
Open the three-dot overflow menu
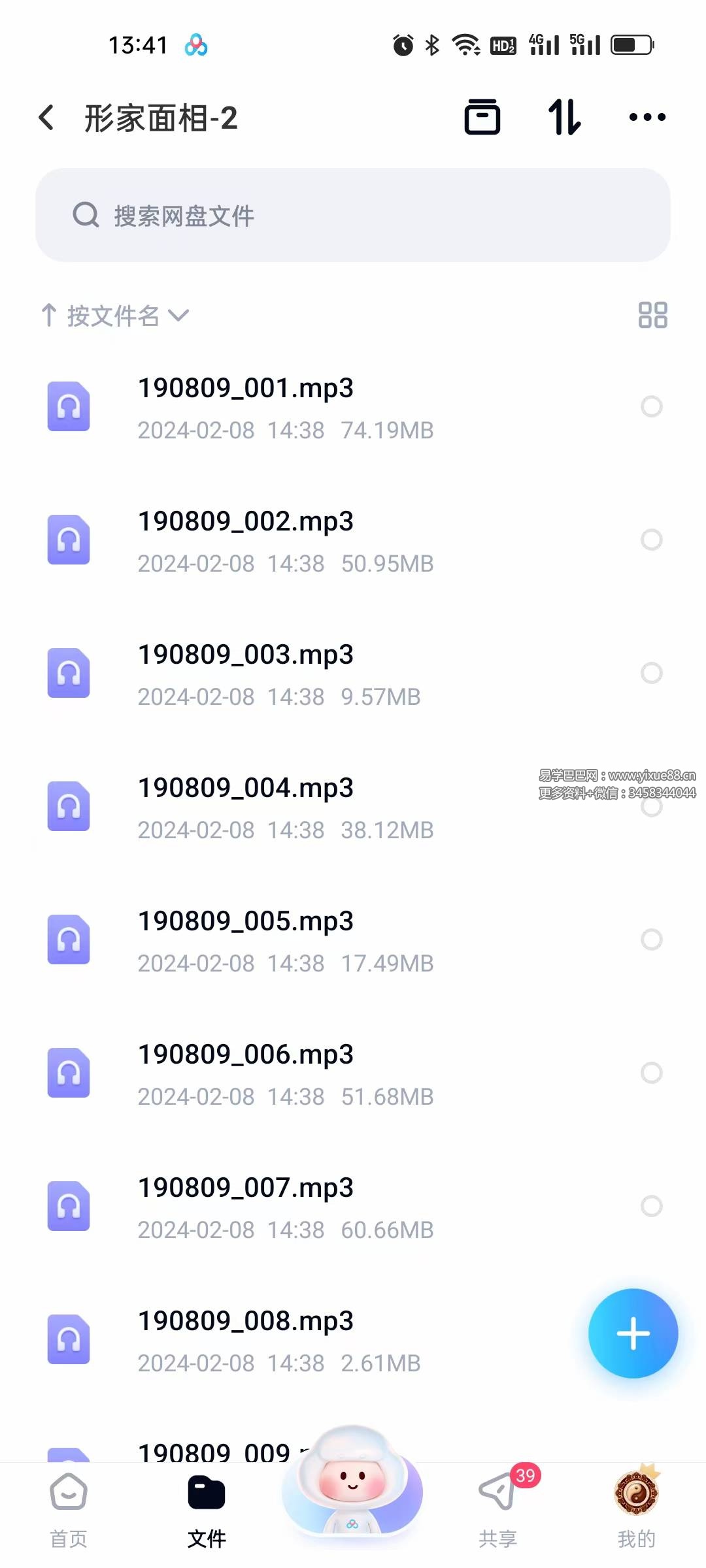[647, 118]
